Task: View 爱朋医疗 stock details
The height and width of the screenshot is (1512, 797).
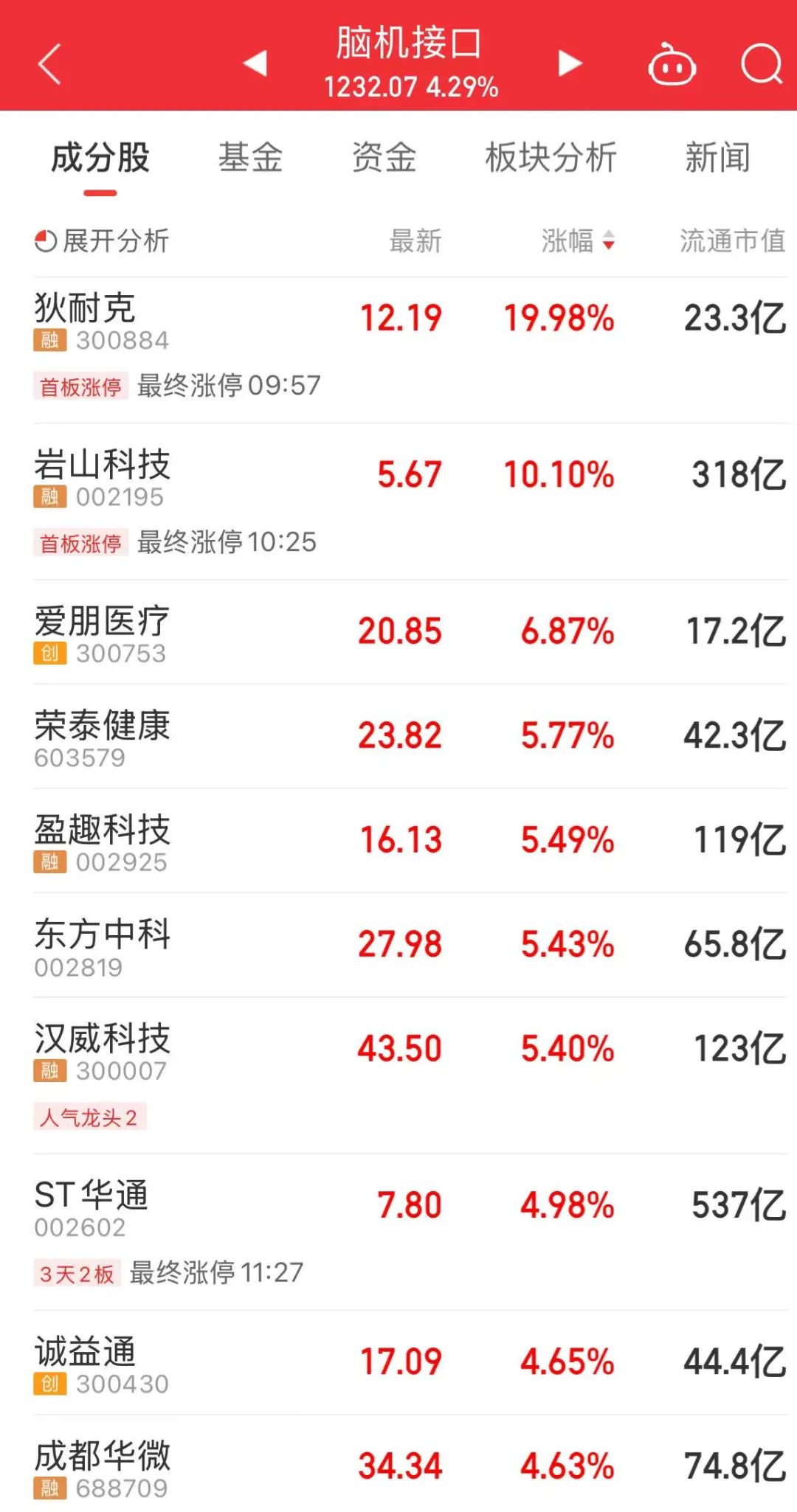Action: [x=410, y=632]
